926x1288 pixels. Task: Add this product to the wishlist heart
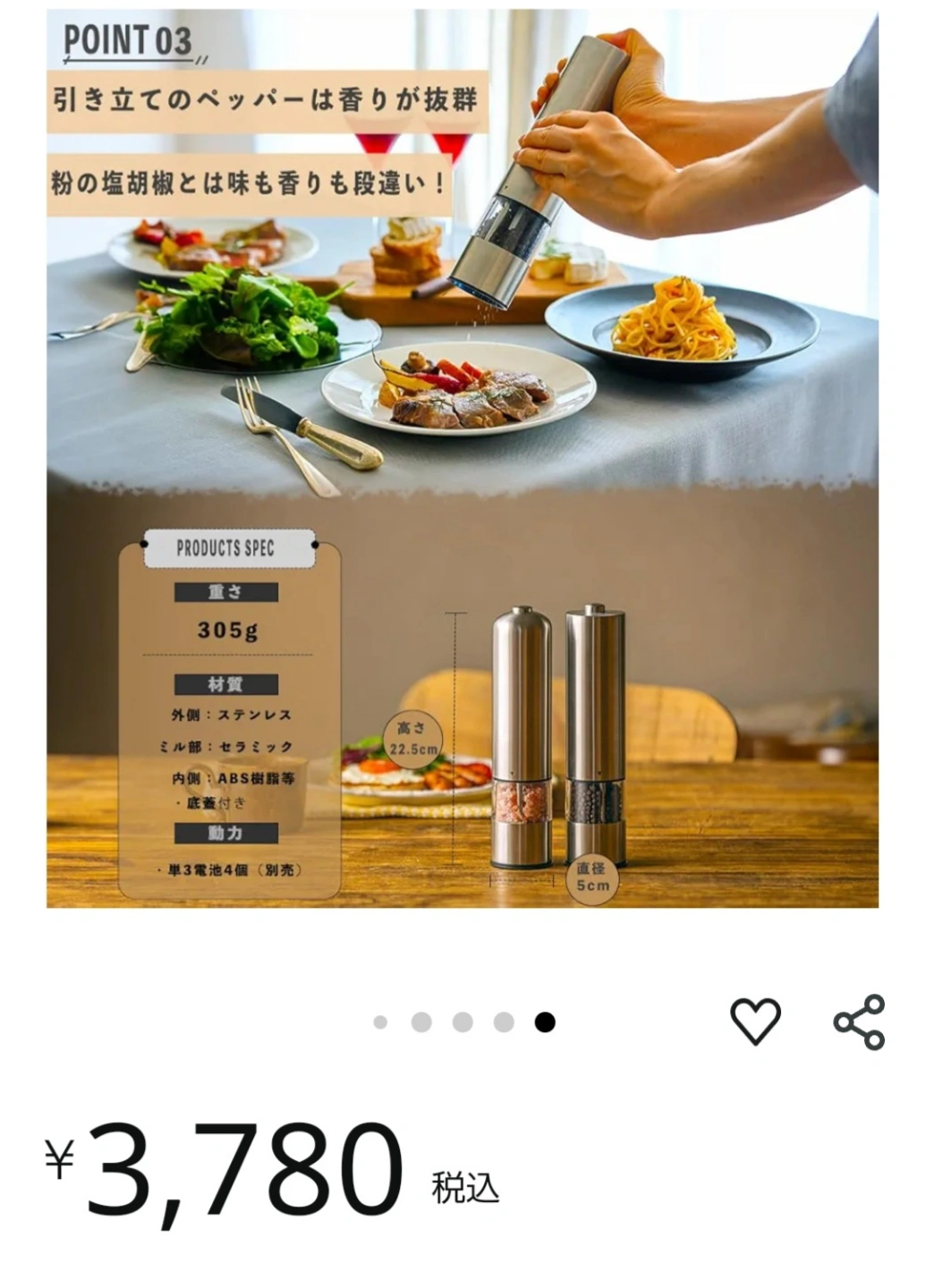click(756, 1021)
